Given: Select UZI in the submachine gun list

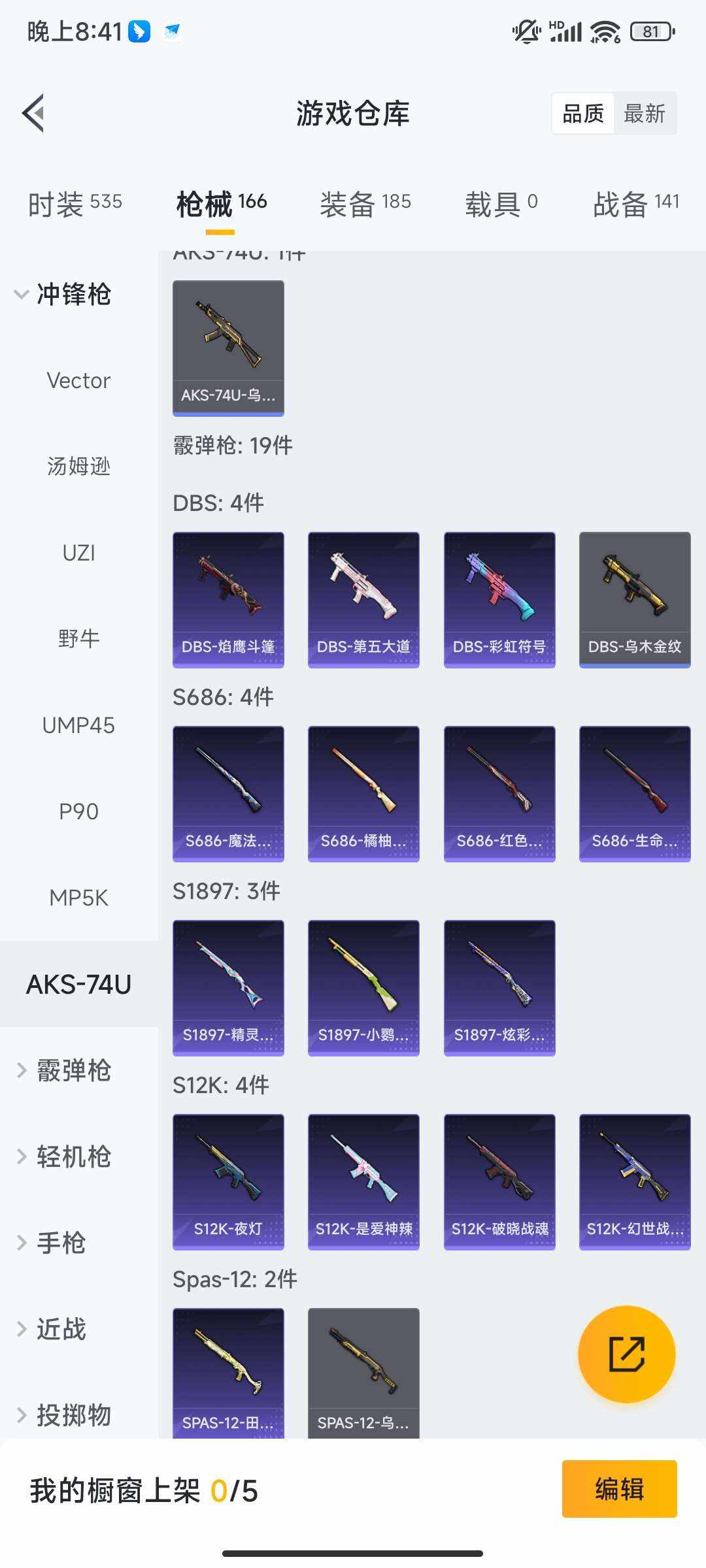Looking at the screenshot, I should click(x=78, y=552).
